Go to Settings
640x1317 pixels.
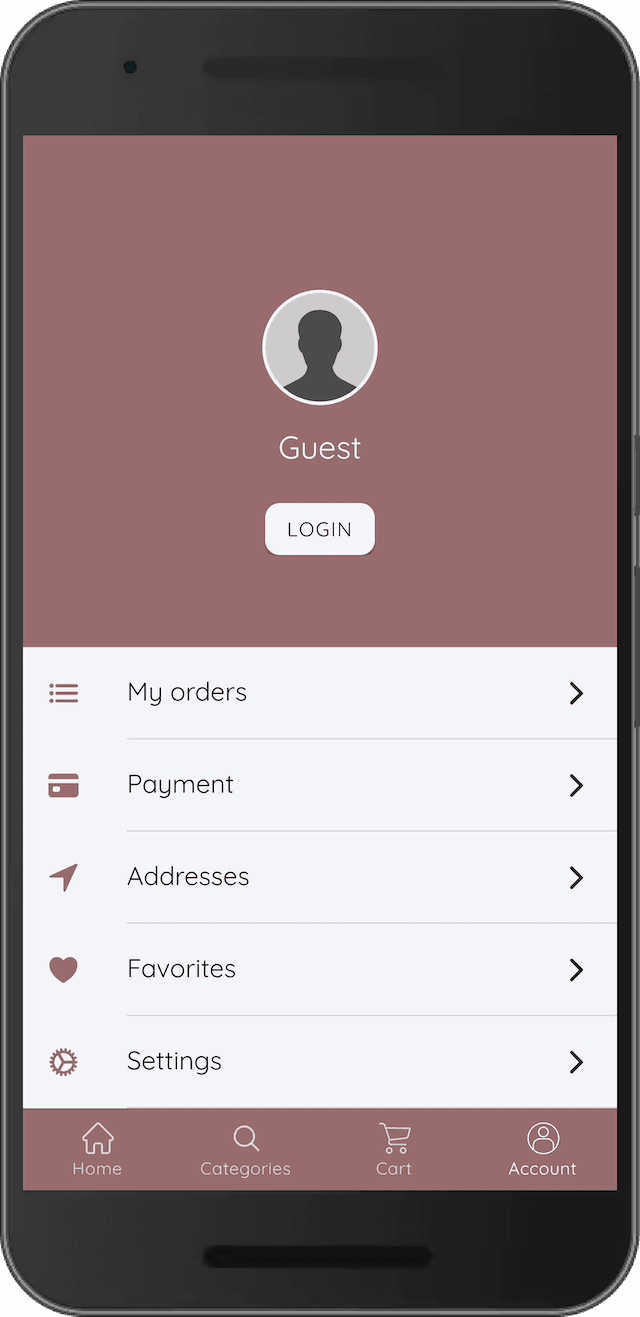tap(320, 1061)
